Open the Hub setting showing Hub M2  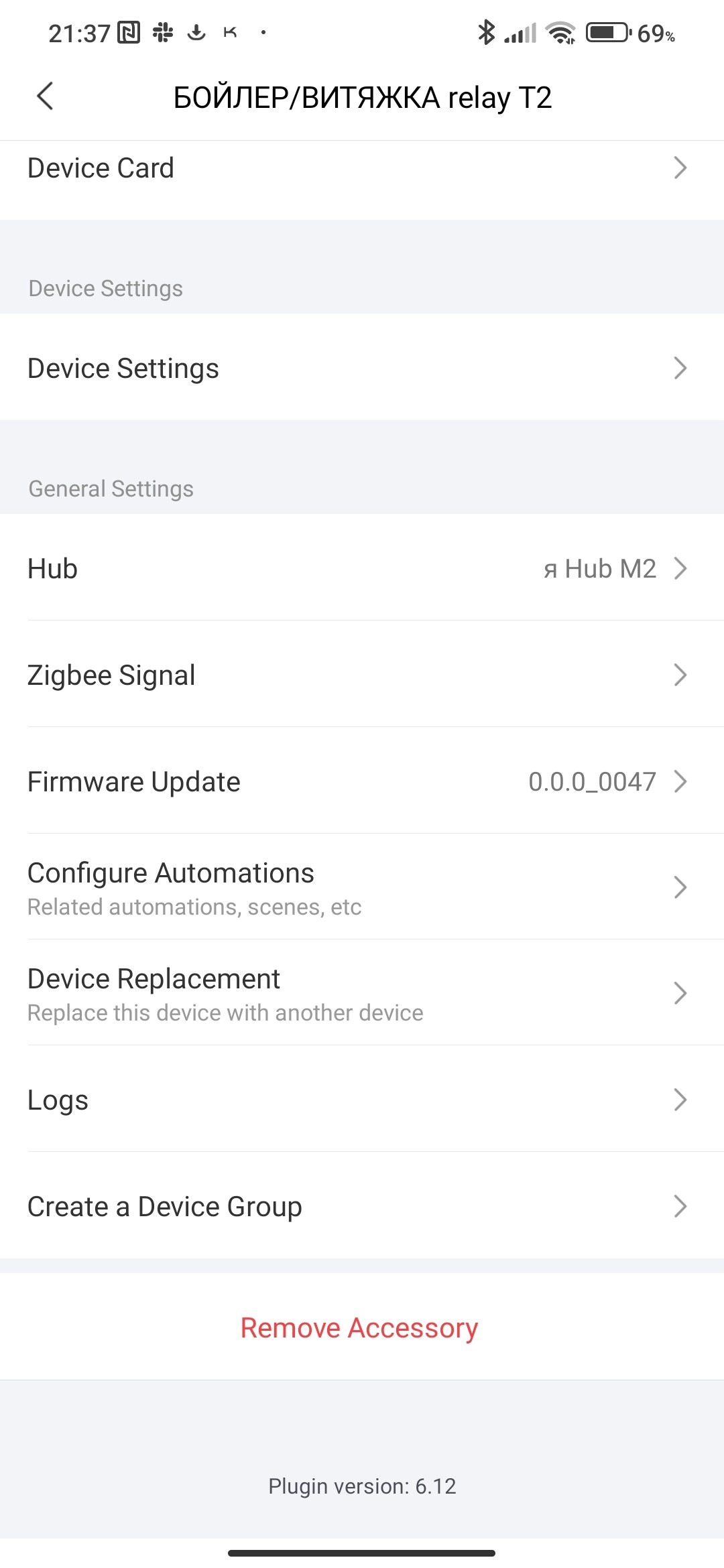[362, 568]
